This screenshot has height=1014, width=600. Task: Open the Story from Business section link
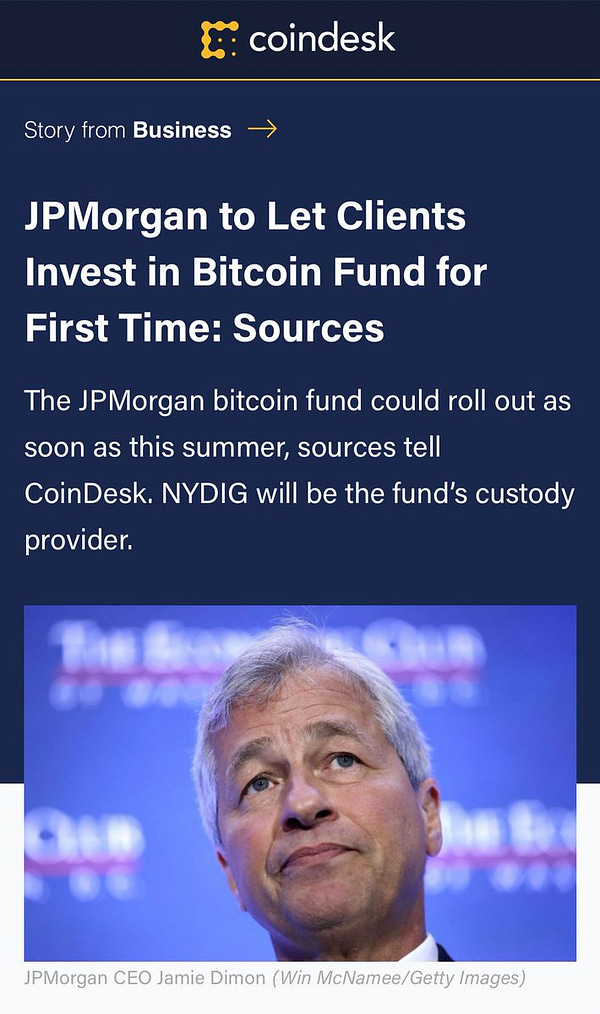tap(150, 130)
